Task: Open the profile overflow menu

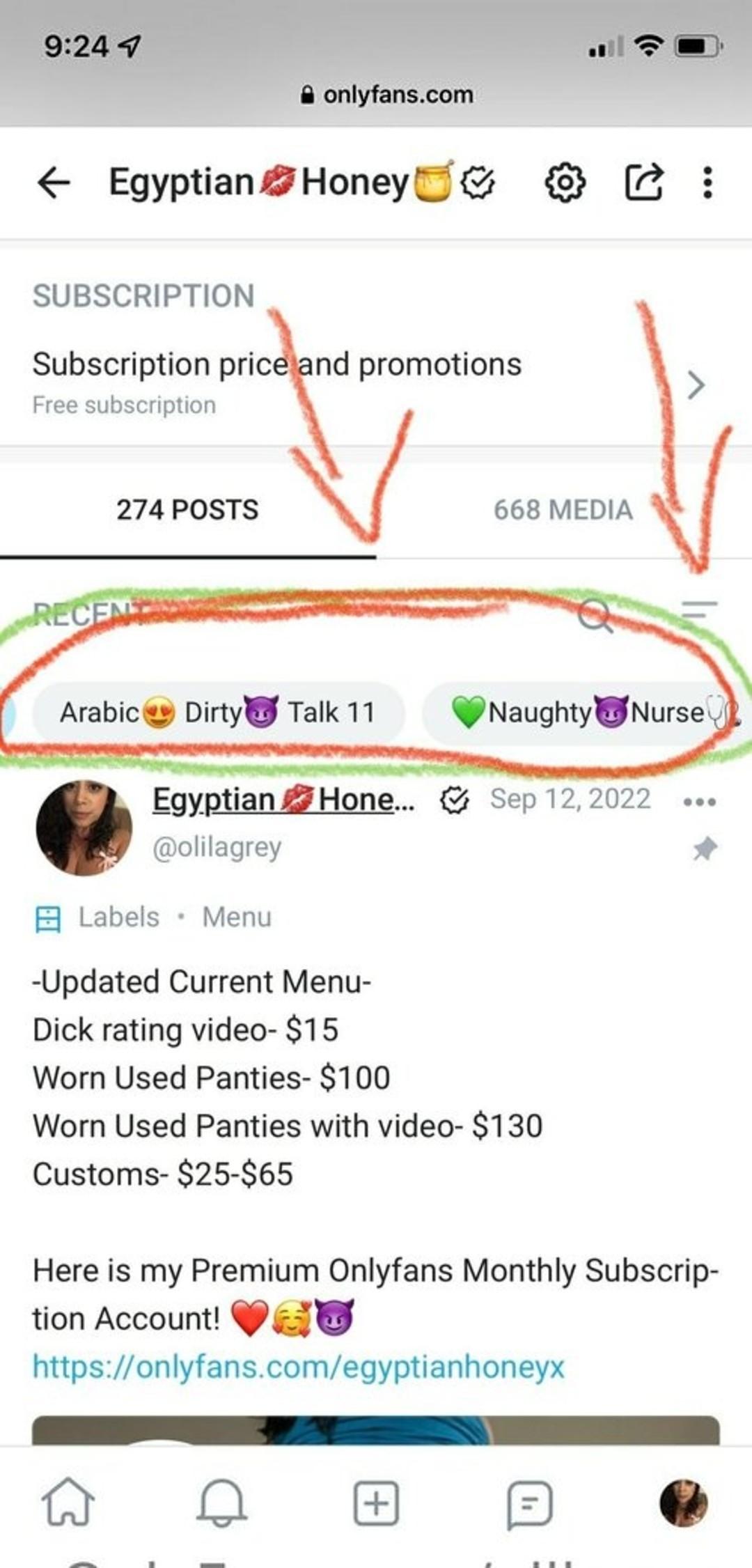Action: point(707,183)
